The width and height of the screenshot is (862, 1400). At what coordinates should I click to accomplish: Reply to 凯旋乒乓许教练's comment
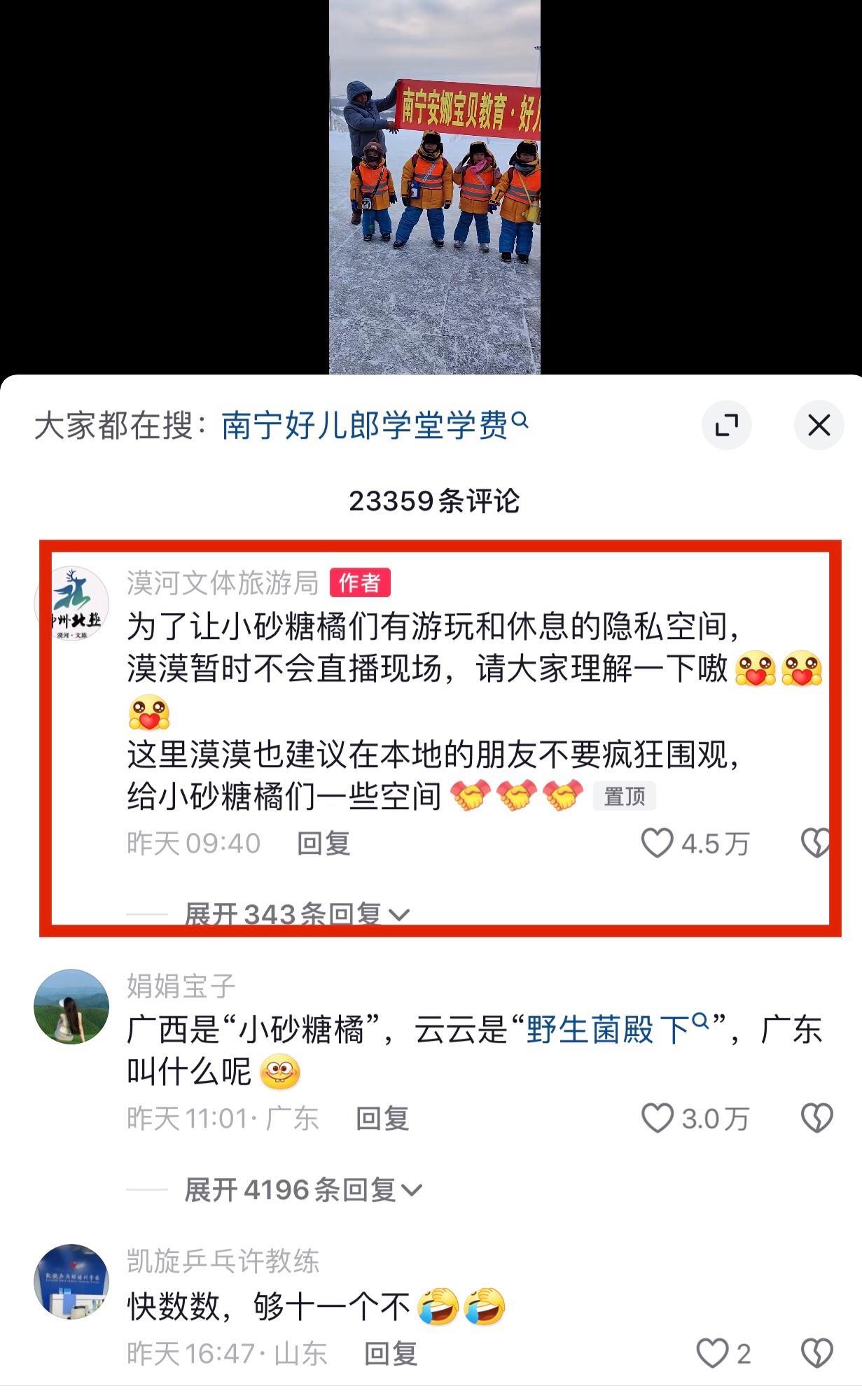tap(390, 1354)
